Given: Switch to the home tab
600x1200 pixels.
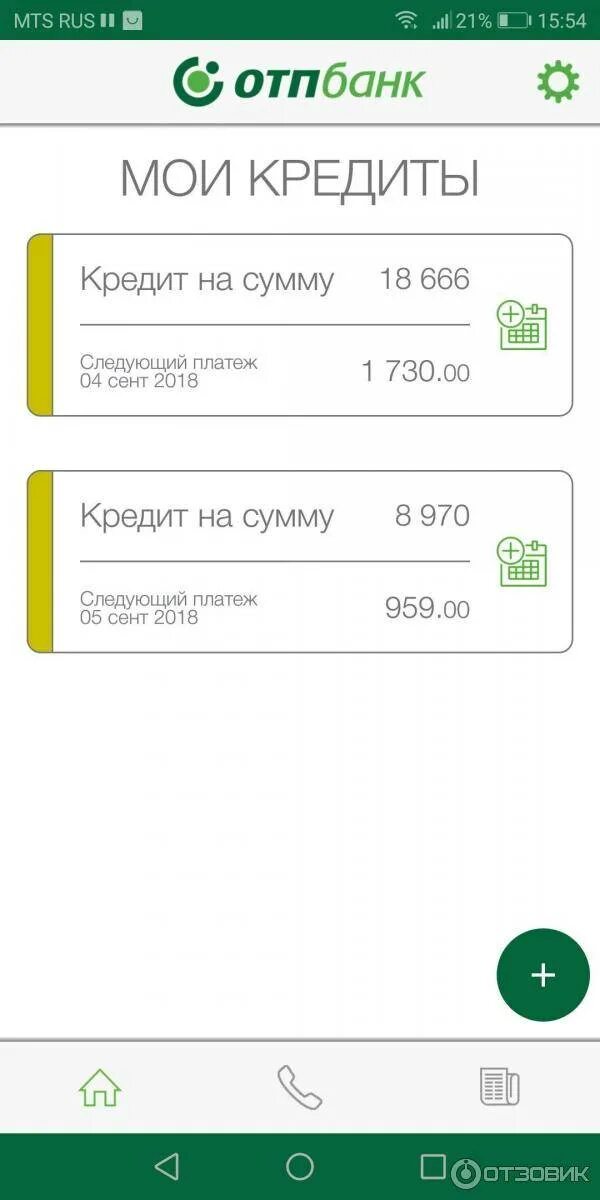Looking at the screenshot, I should pos(100,1087).
